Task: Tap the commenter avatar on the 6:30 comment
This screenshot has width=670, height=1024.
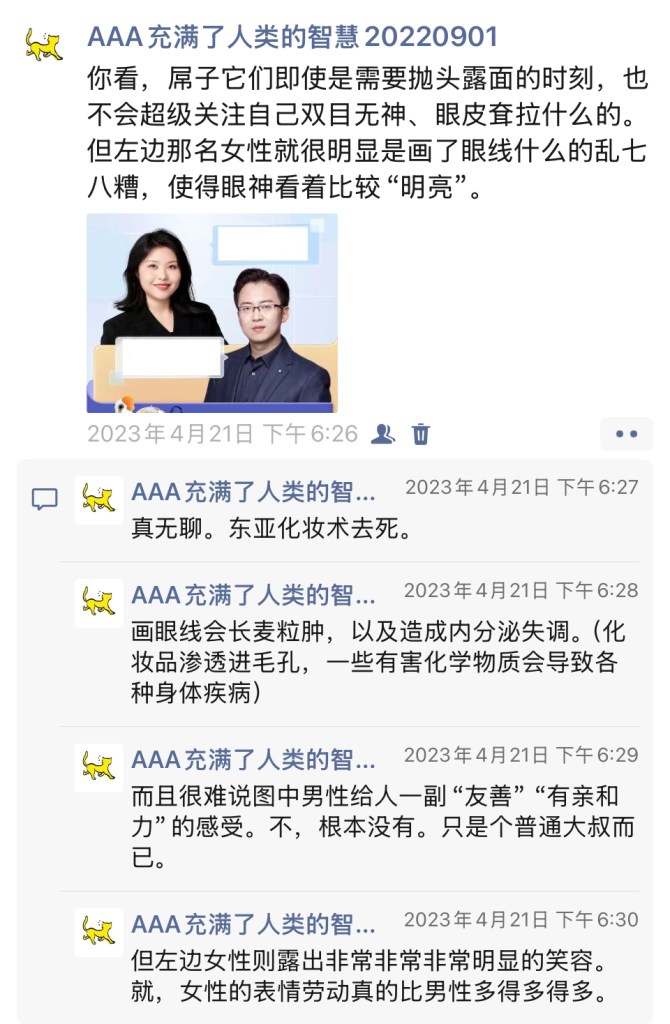Action: tap(99, 931)
